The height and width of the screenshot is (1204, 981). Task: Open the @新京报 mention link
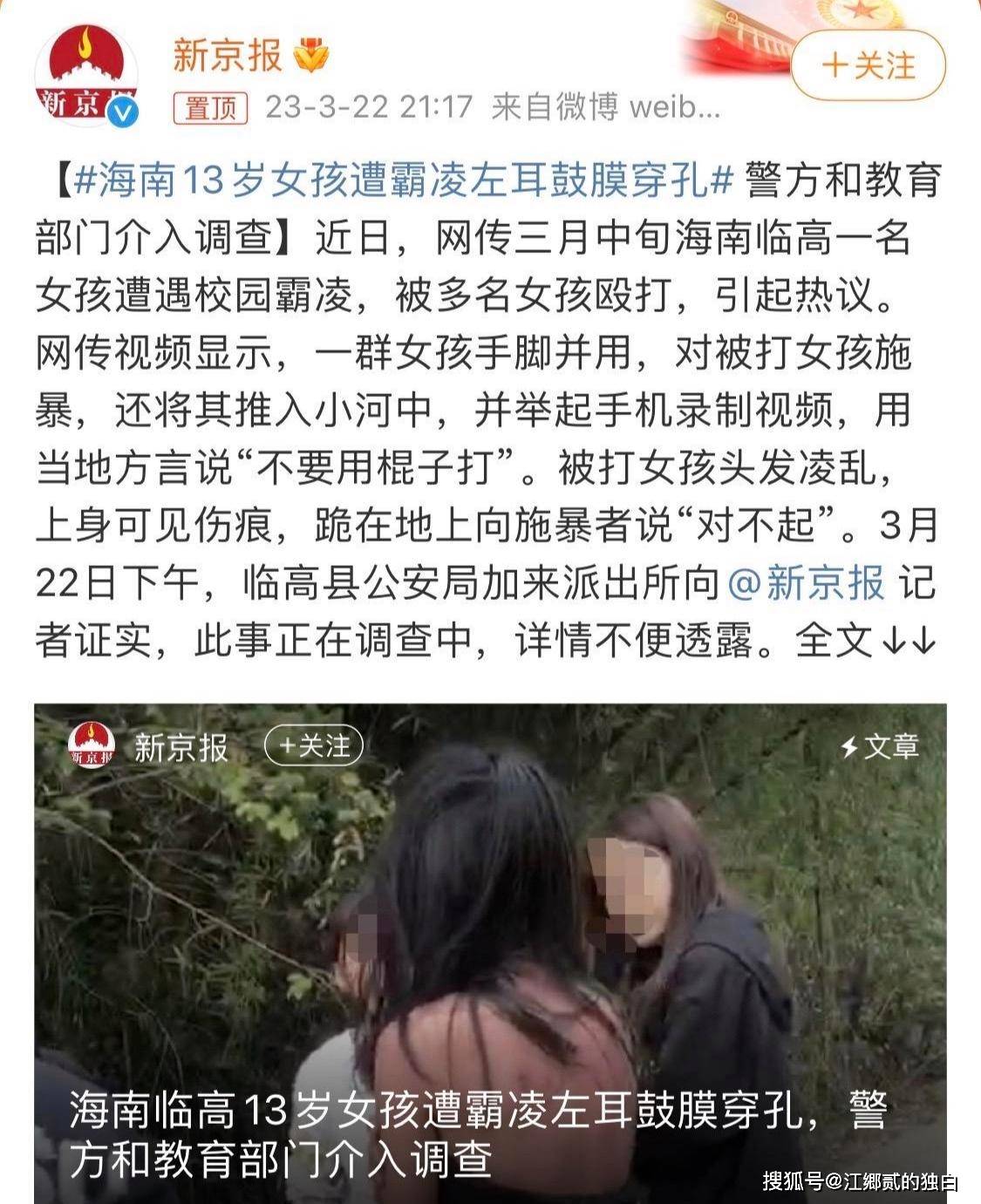(x=806, y=583)
